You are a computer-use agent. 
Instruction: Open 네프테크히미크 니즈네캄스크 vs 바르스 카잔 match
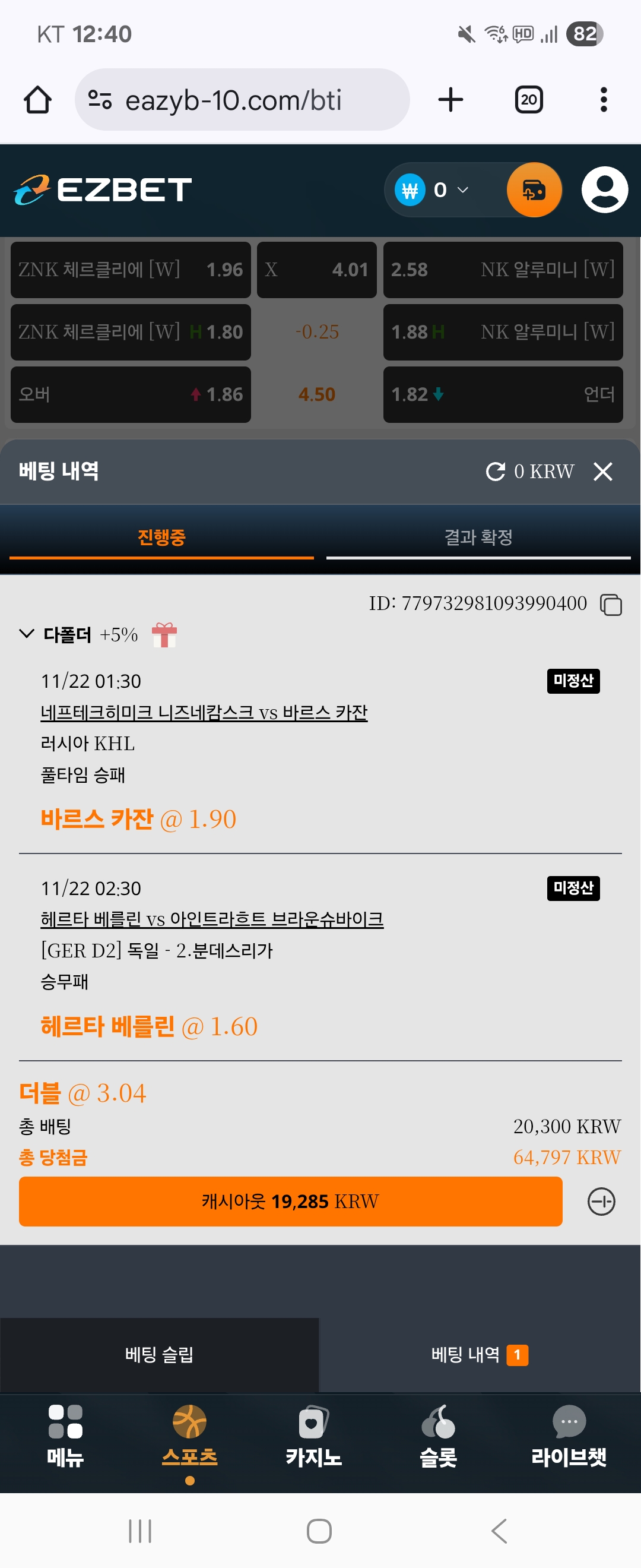(x=204, y=712)
